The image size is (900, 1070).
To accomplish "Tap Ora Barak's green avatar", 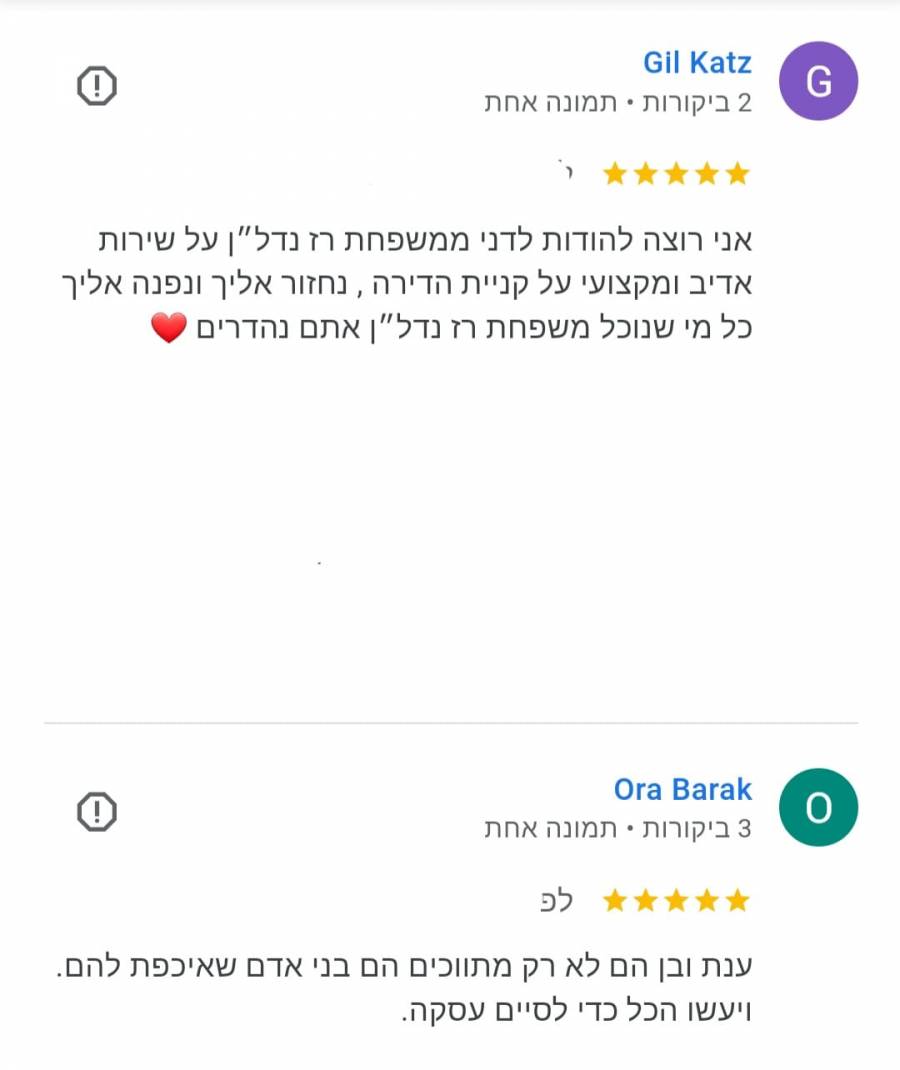I will [818, 808].
